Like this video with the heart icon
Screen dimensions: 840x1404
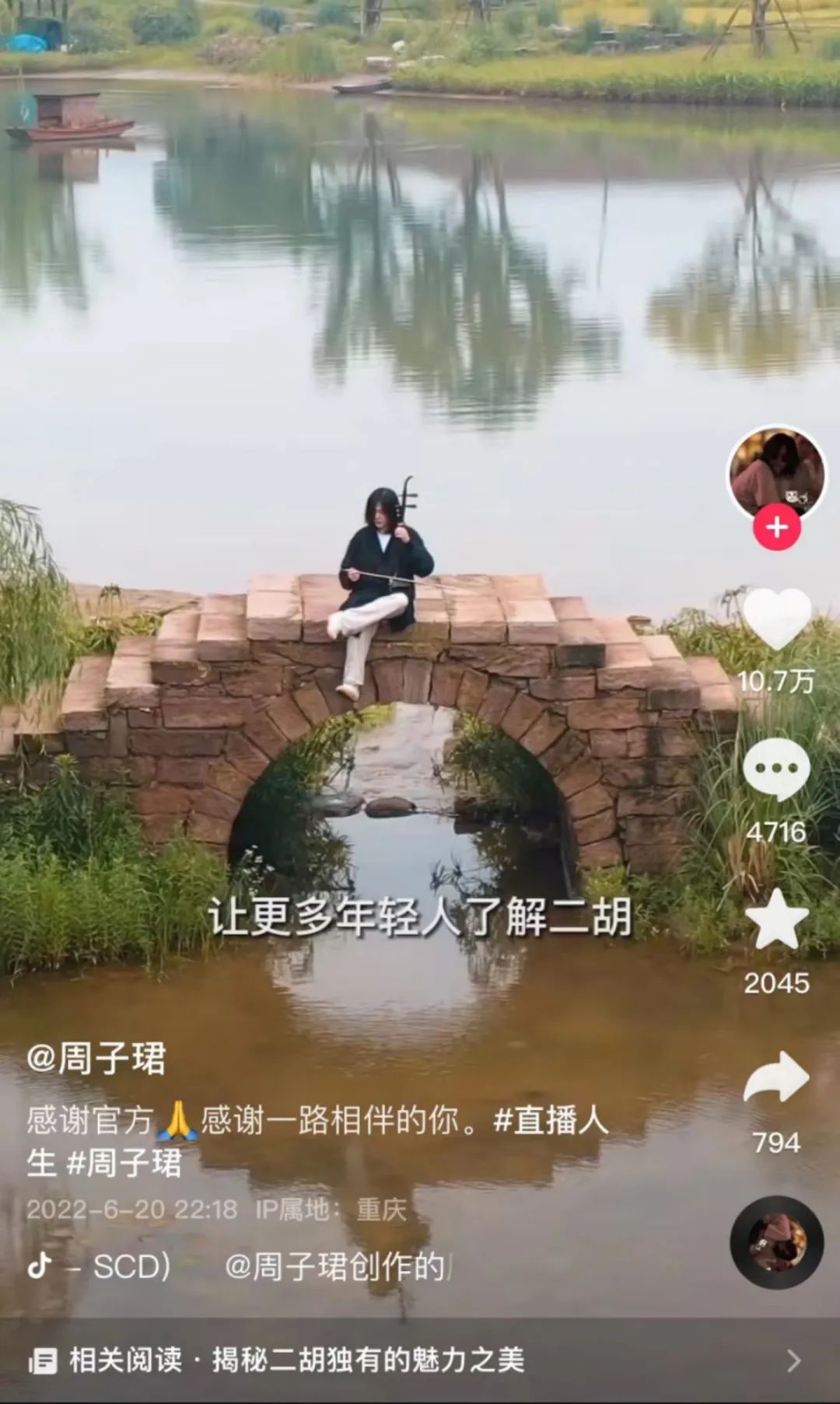click(776, 618)
